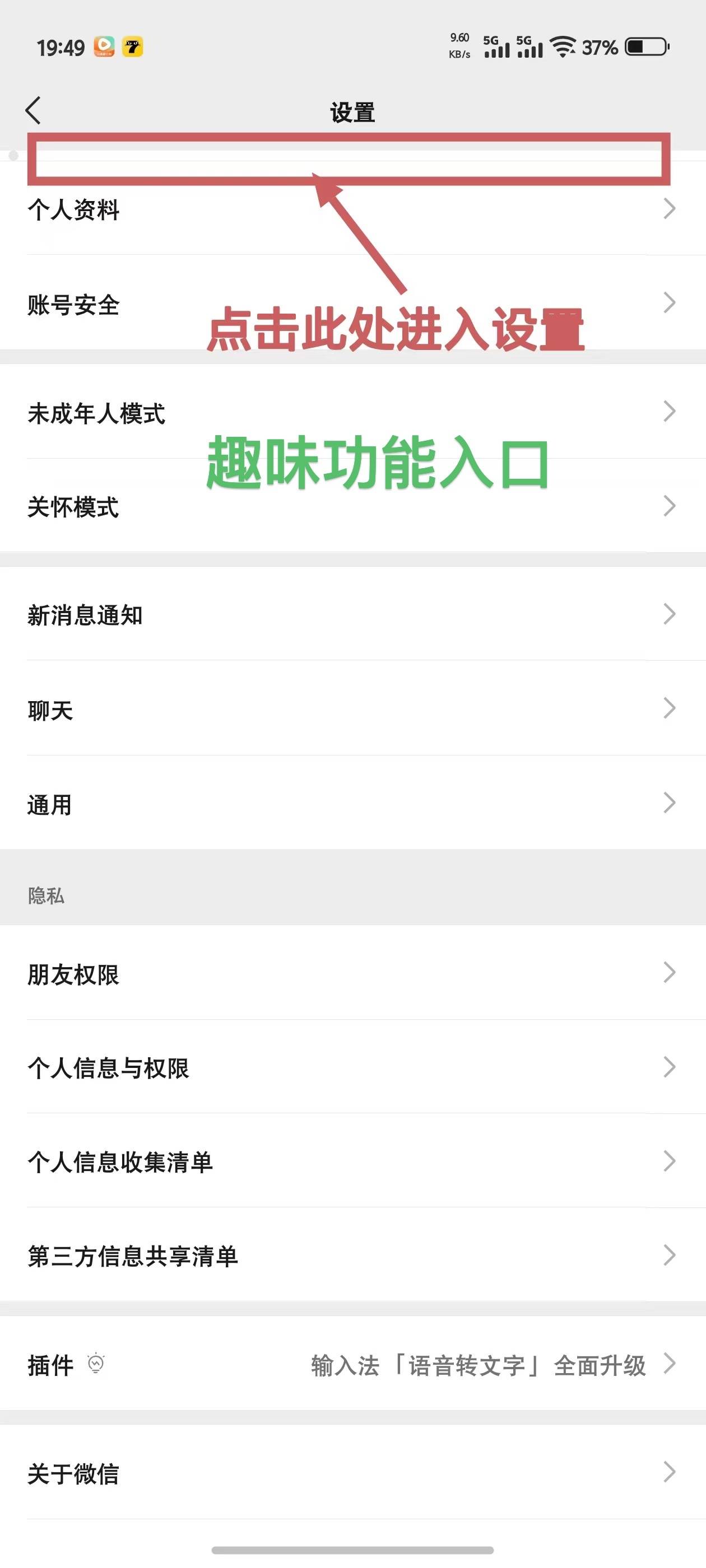Expand the 账号安全 row chevron
Image resolution: width=706 pixels, height=1568 pixels.
tap(668, 302)
